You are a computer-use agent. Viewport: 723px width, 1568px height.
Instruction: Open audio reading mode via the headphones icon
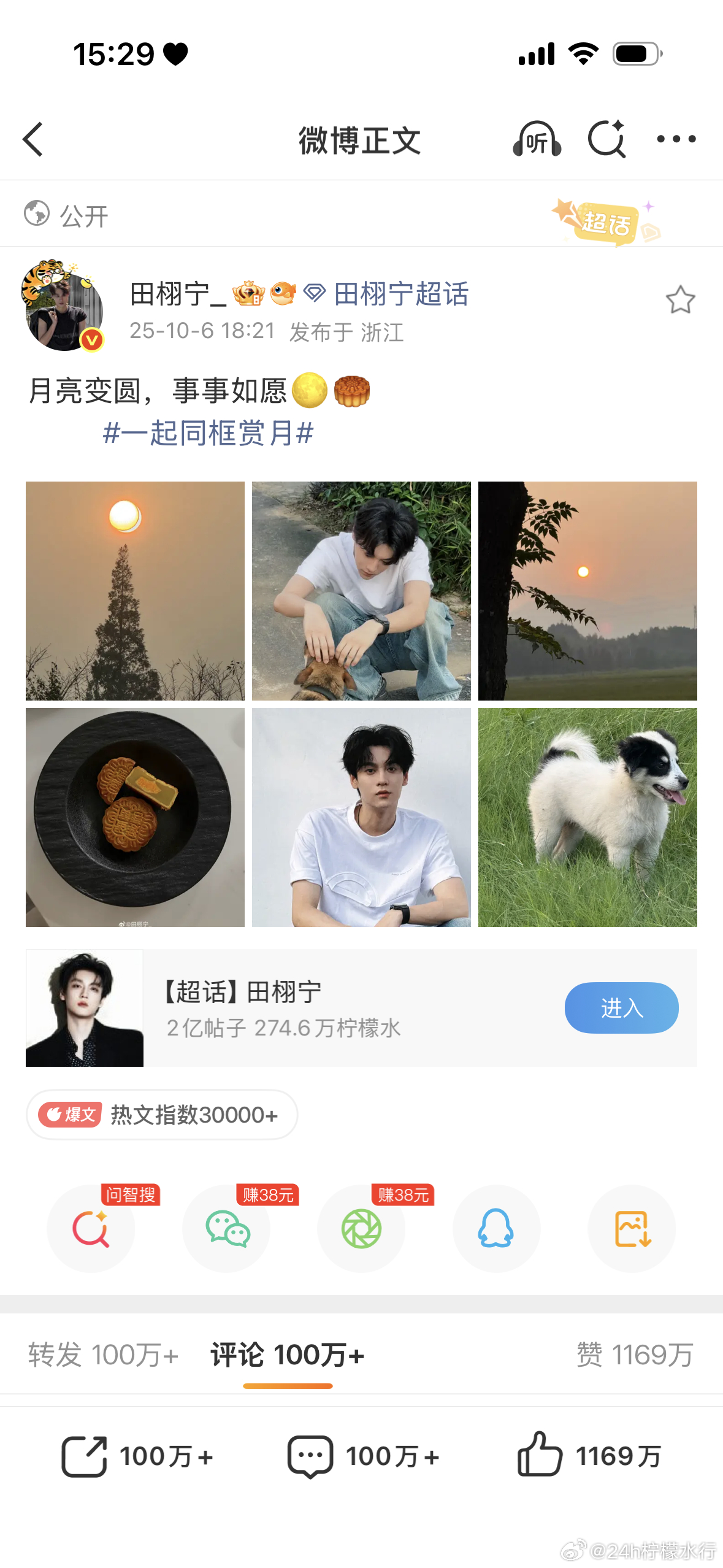tap(537, 139)
